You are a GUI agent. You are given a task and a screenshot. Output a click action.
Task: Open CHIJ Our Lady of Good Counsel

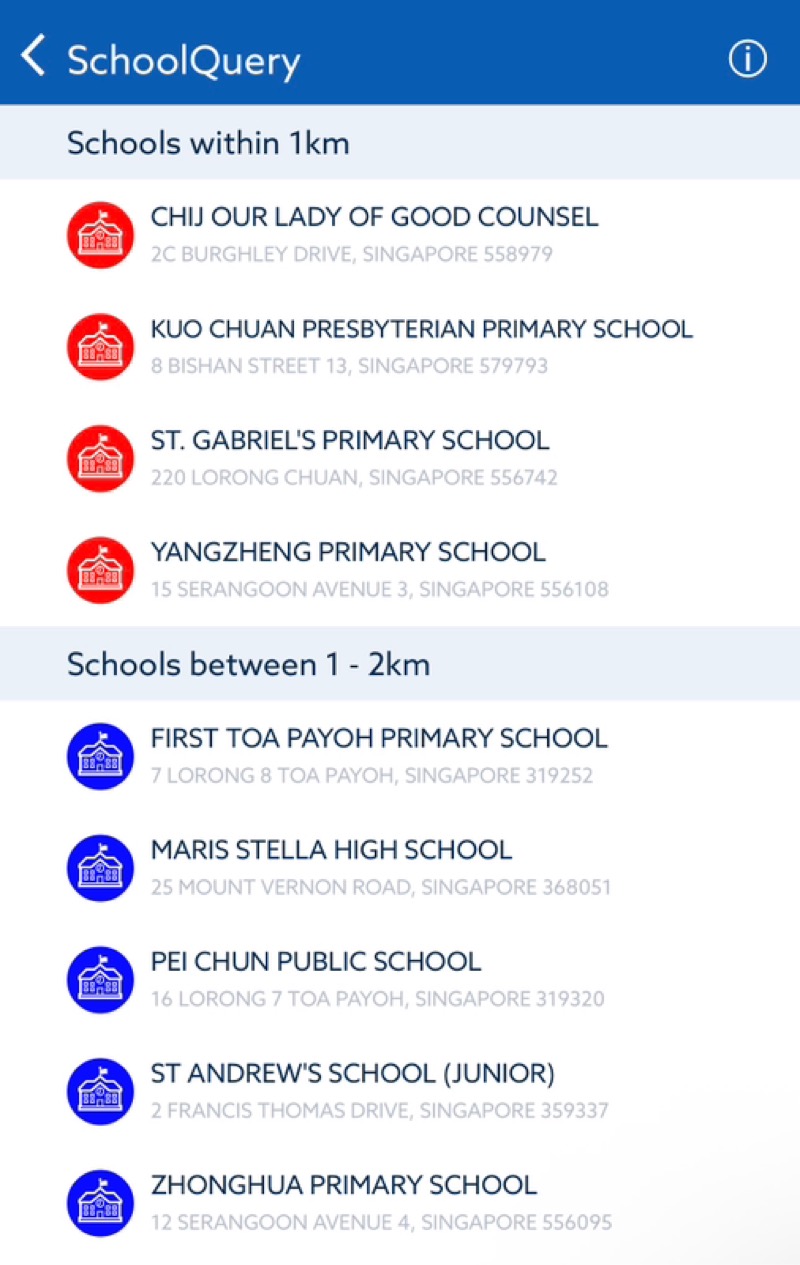coord(374,234)
